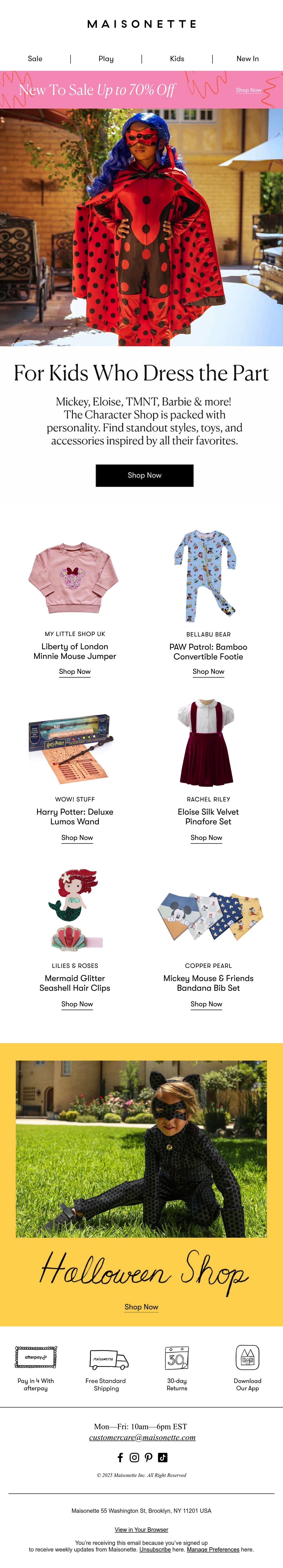Viewport: 283px width, 1568px height.
Task: Tap the black Shop Now button
Action: pos(145,475)
